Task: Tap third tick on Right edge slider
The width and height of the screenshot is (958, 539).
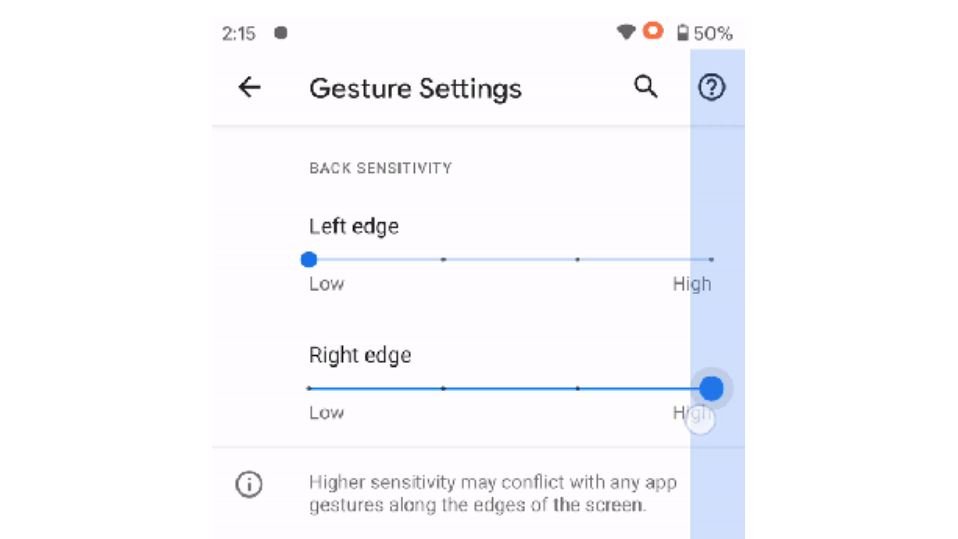Action: coord(578,388)
